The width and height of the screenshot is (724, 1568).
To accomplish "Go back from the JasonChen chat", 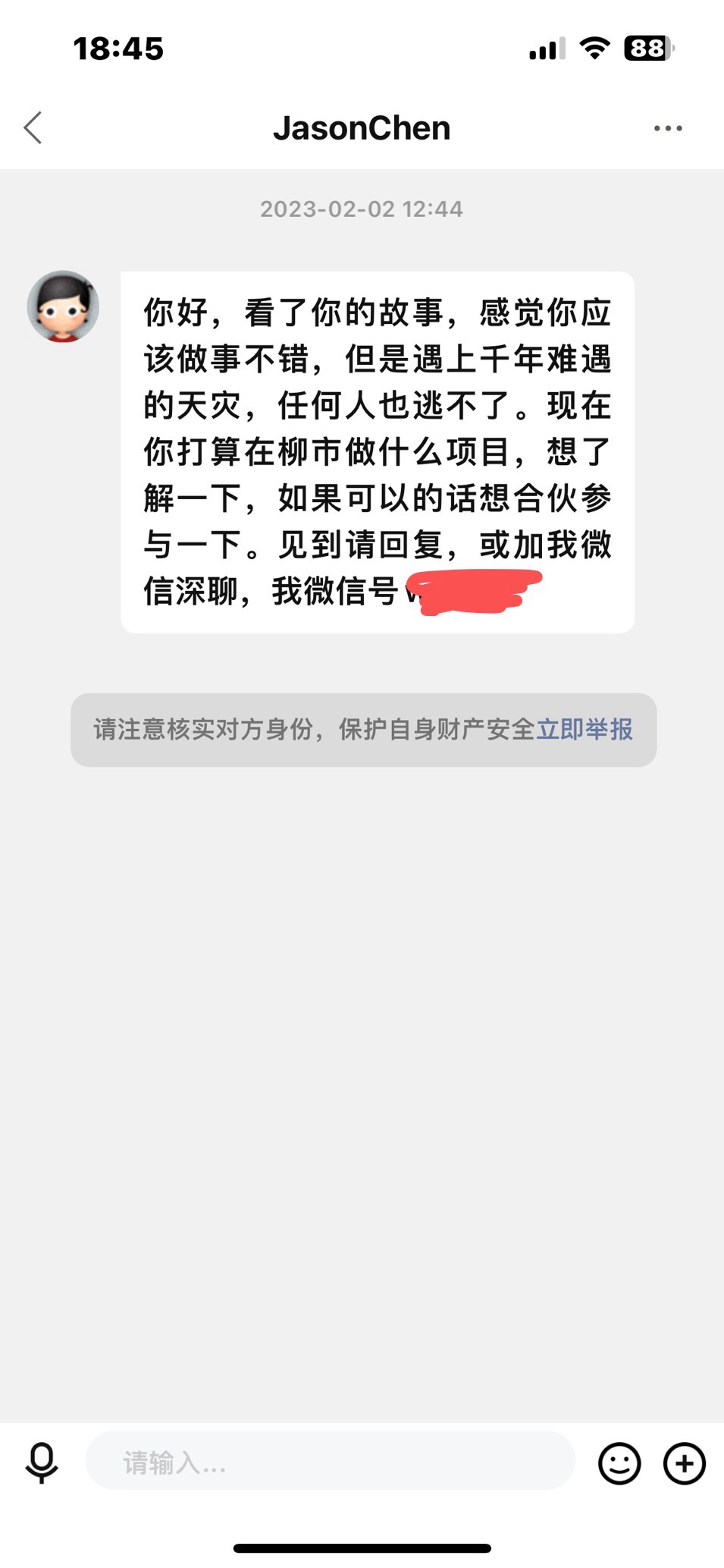I will pos(33,128).
